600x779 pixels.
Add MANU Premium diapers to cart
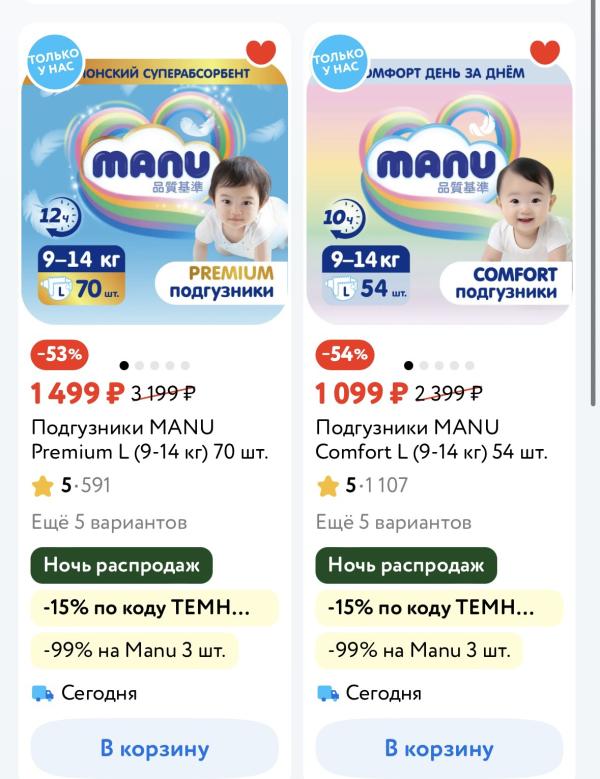154,749
